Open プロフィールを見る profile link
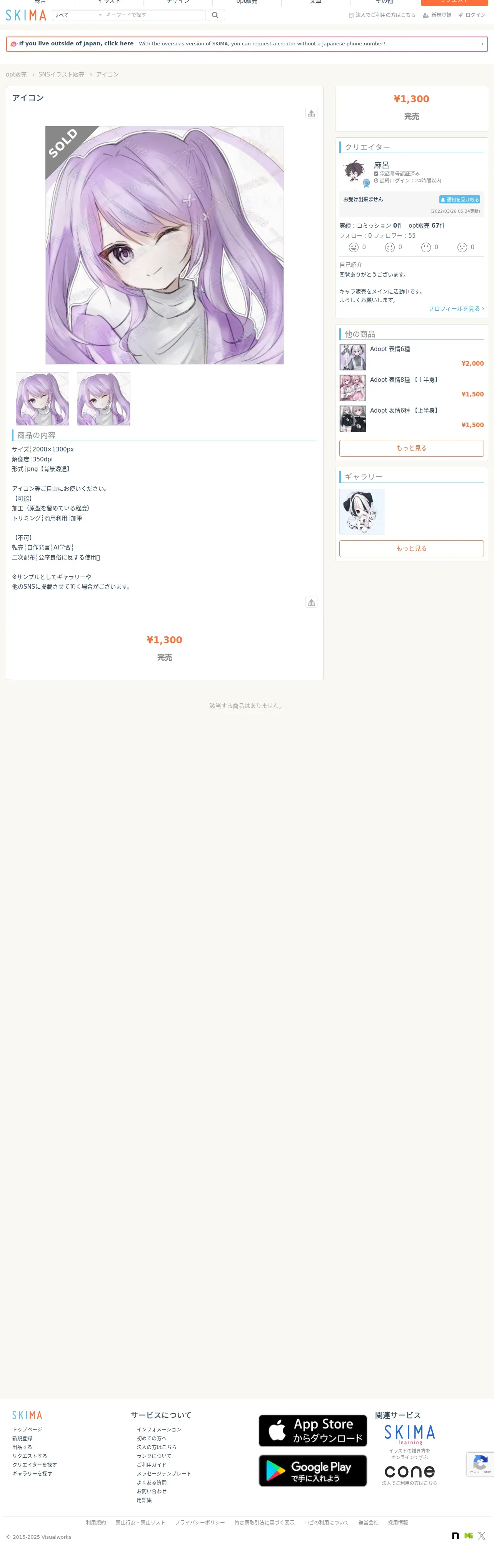Image resolution: width=494 pixels, height=1568 pixels. pyautogui.click(x=456, y=309)
